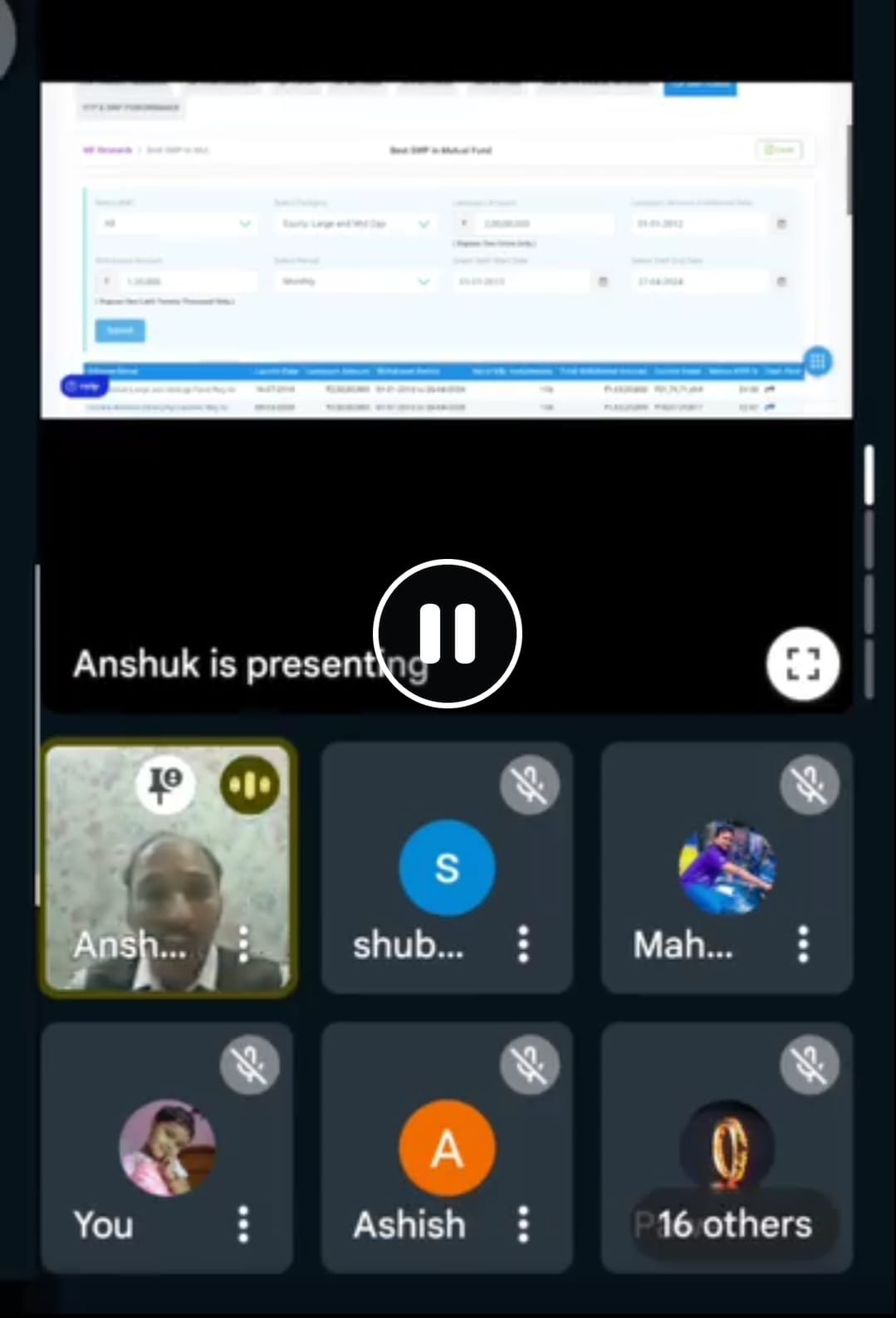Expand the presentation to fullscreen
The width and height of the screenshot is (896, 1318).
[x=802, y=664]
